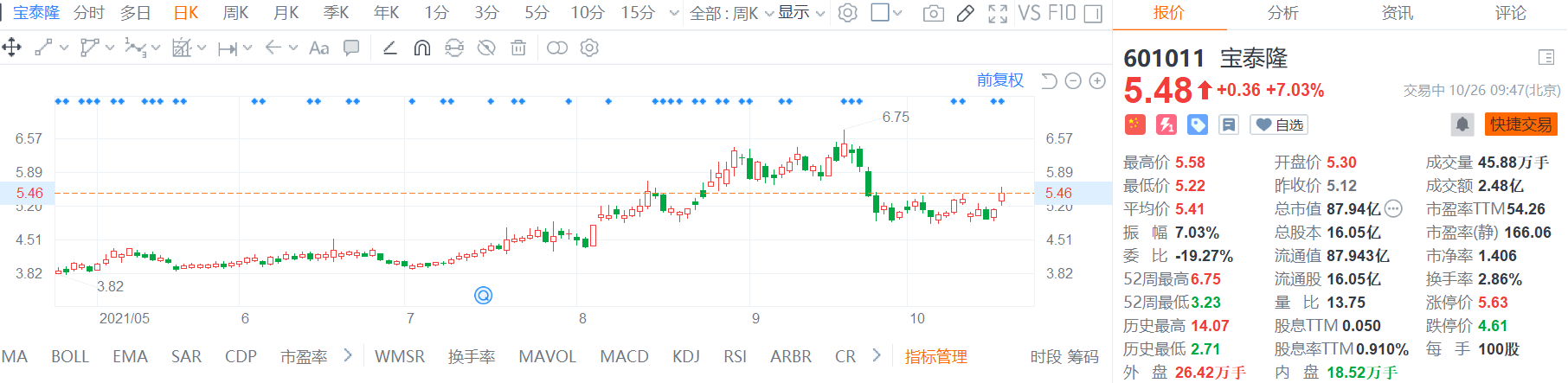This screenshot has width=1568, height=383.
Task: Select the 分时 intraday chart view
Action: click(x=88, y=13)
